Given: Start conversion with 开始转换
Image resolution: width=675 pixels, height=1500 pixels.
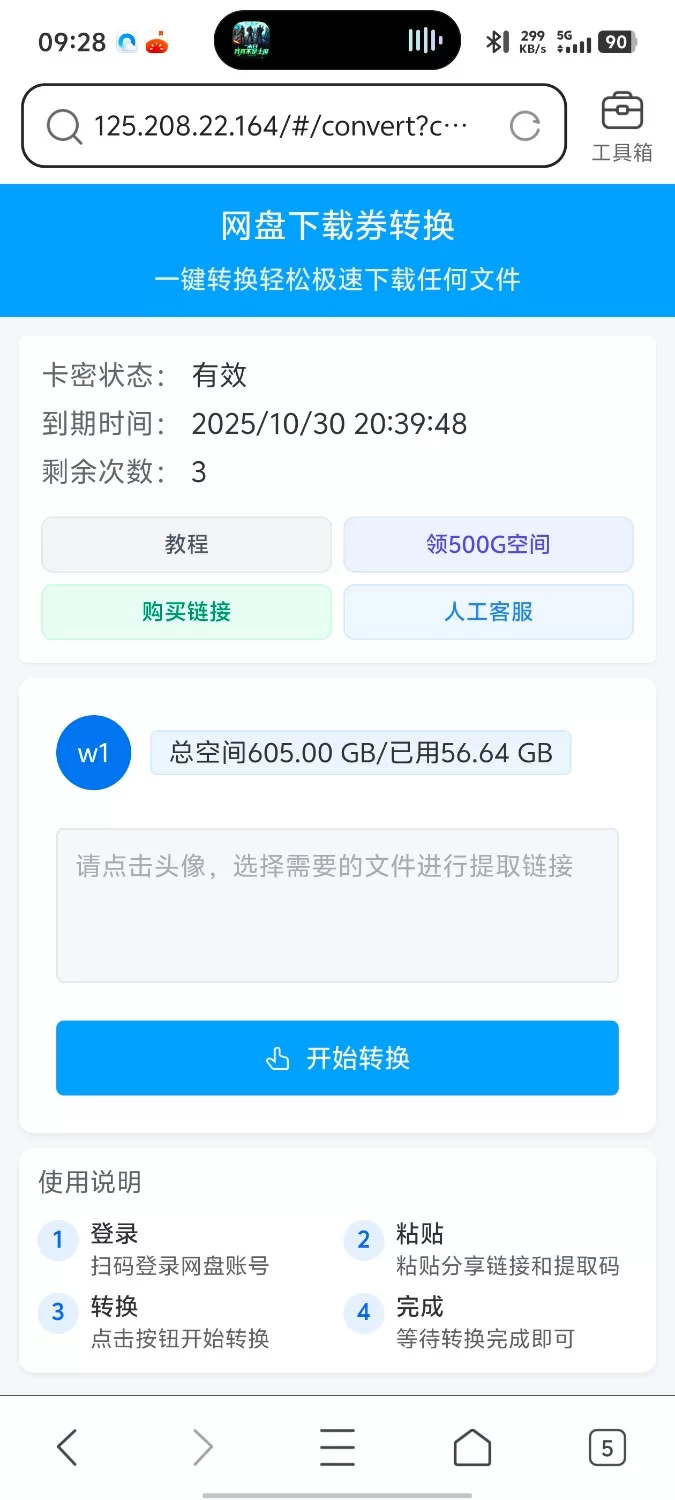Looking at the screenshot, I should click(337, 1058).
